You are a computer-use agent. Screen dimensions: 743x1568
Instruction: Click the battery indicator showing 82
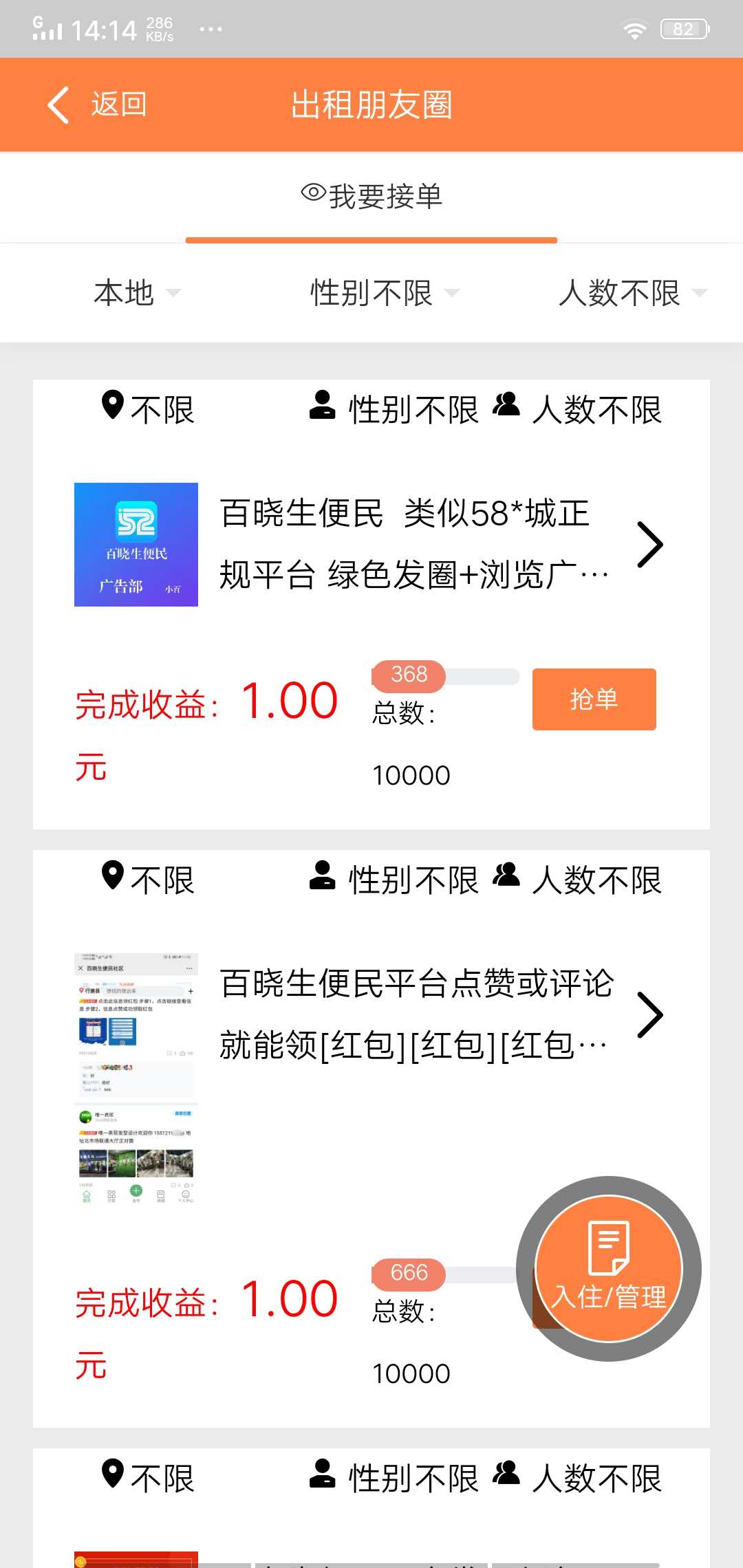[x=683, y=28]
